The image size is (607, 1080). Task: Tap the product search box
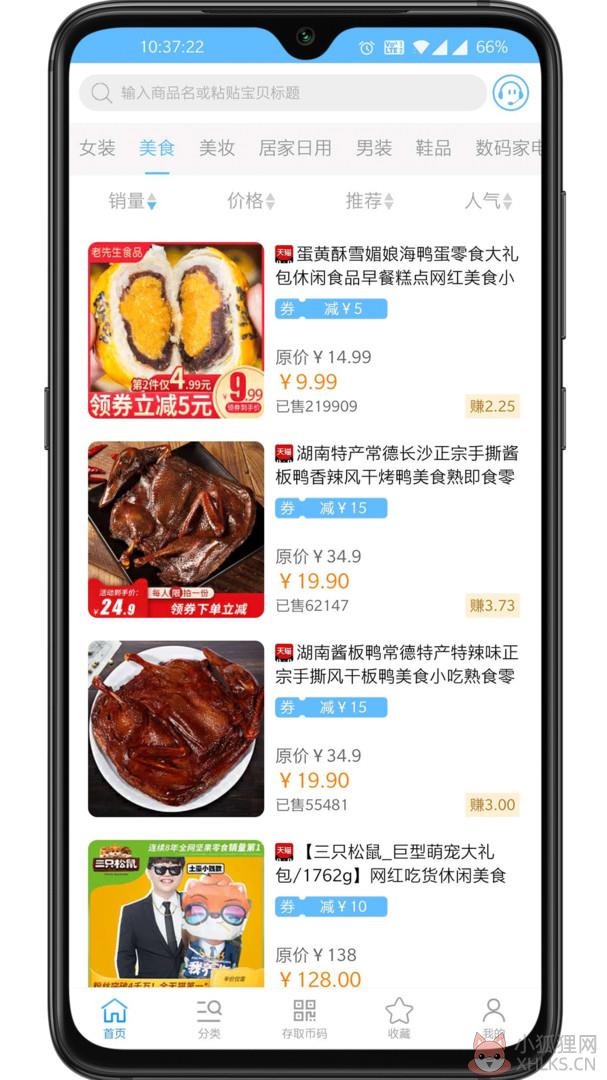pyautogui.click(x=282, y=93)
